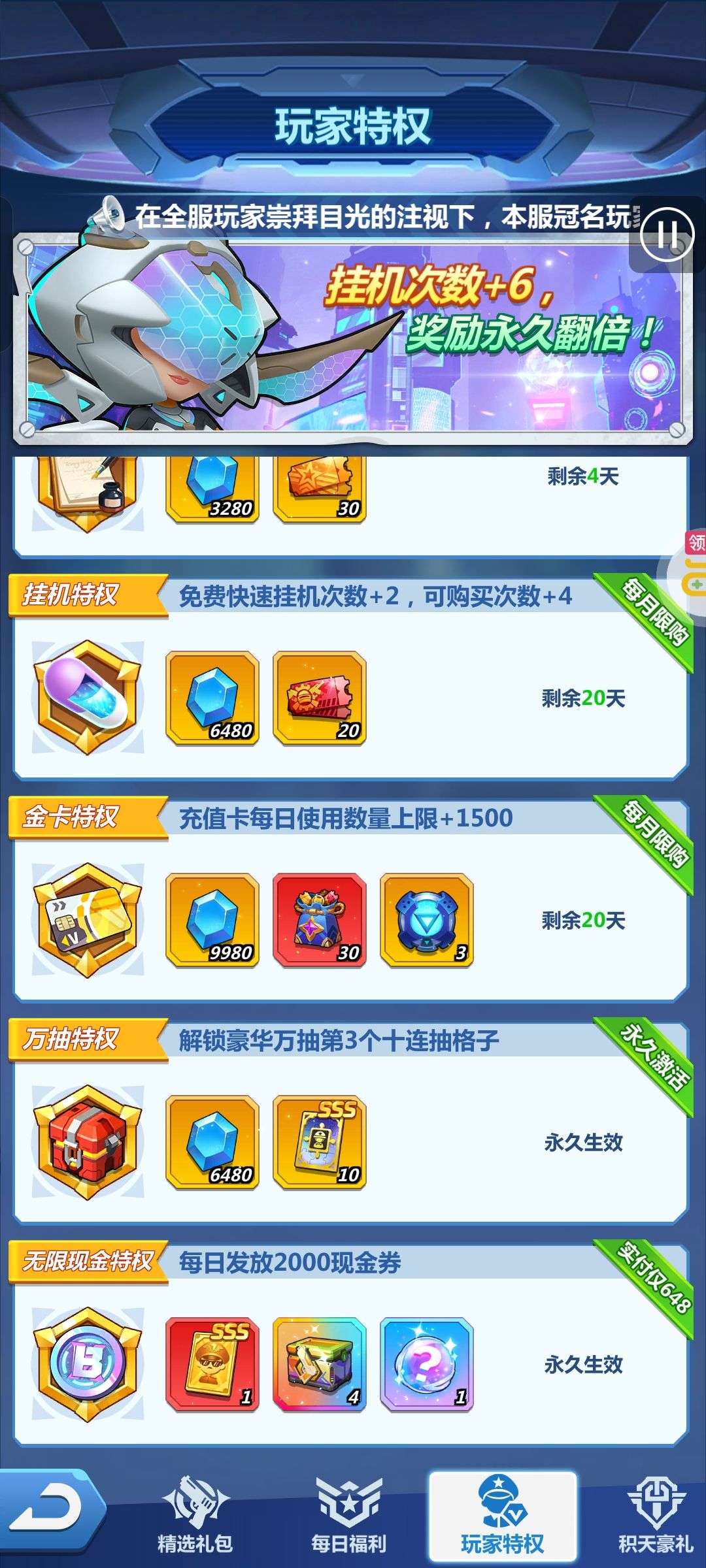The width and height of the screenshot is (706, 1568).
Task: Open the 每日福利 tab
Action: point(349,1515)
